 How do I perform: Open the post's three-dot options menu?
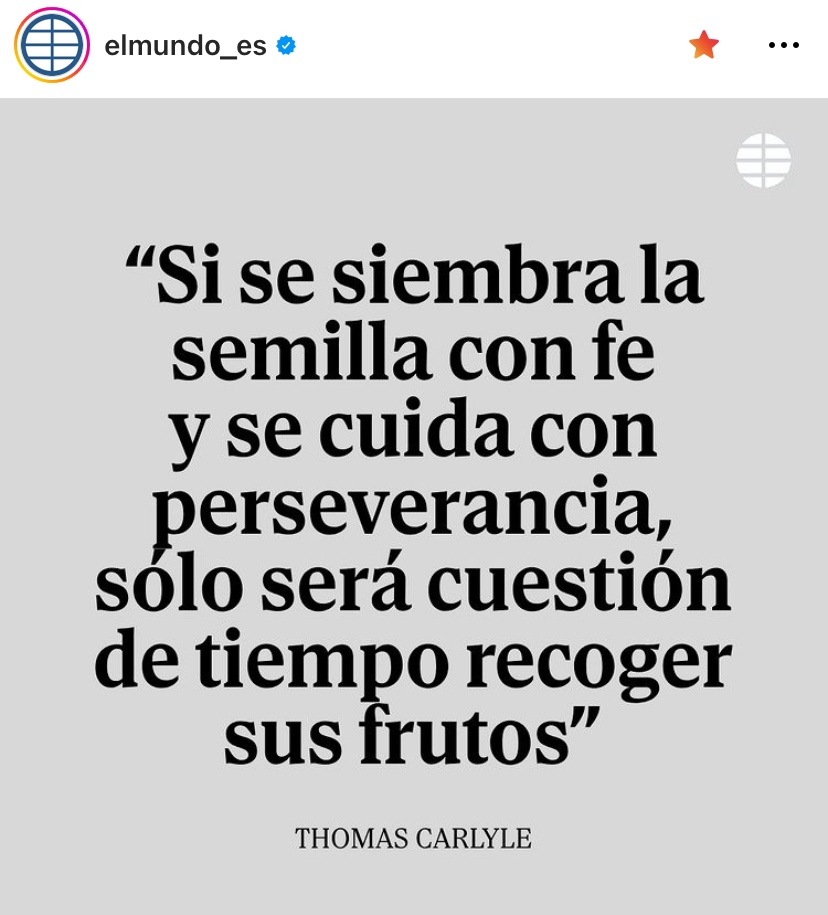tap(783, 45)
